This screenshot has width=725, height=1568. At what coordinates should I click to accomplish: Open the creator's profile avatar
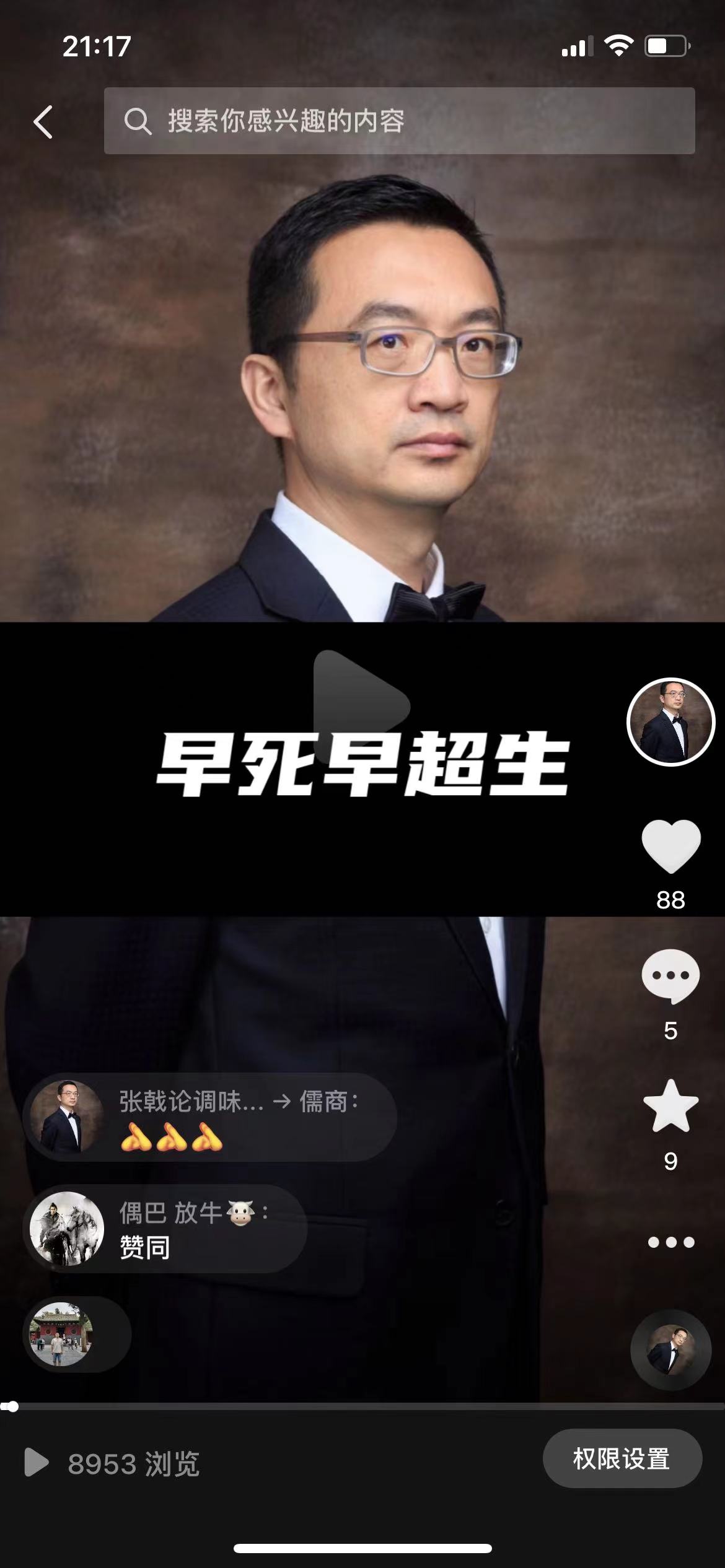click(x=670, y=722)
